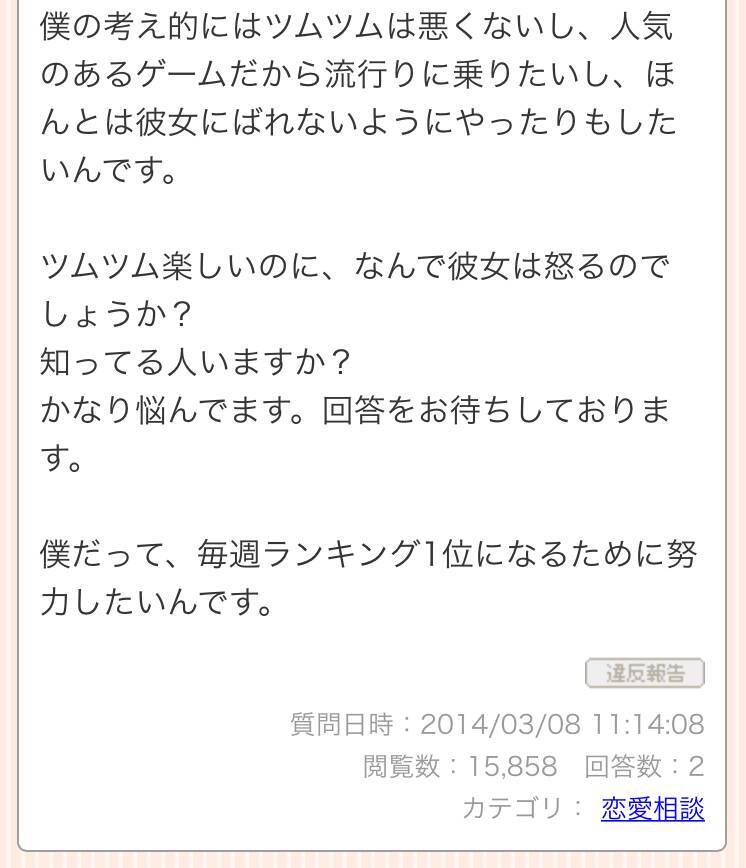Open the 恋愛相談 category link
Image resolution: width=746 pixels, height=868 pixels.
pos(652,808)
